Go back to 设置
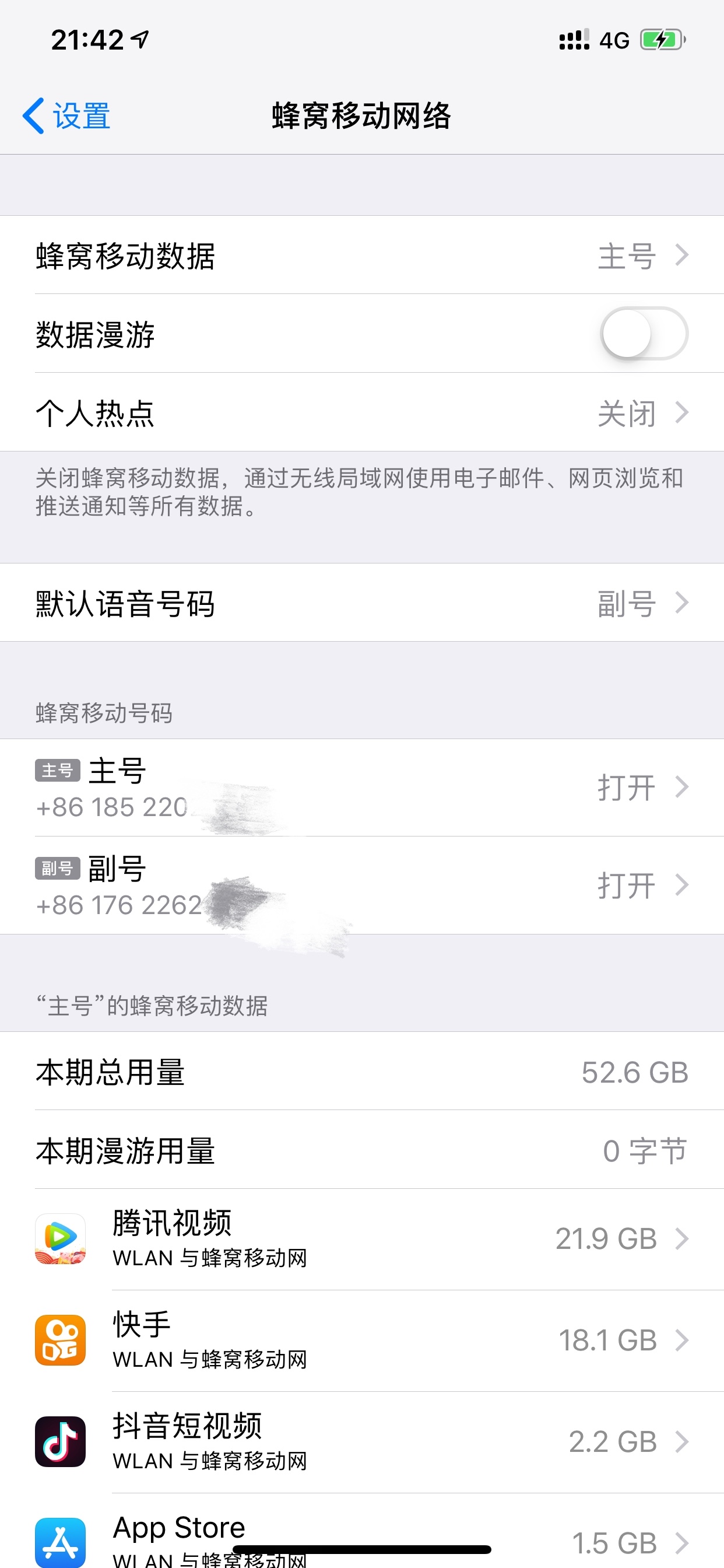724x1568 pixels. point(67,116)
